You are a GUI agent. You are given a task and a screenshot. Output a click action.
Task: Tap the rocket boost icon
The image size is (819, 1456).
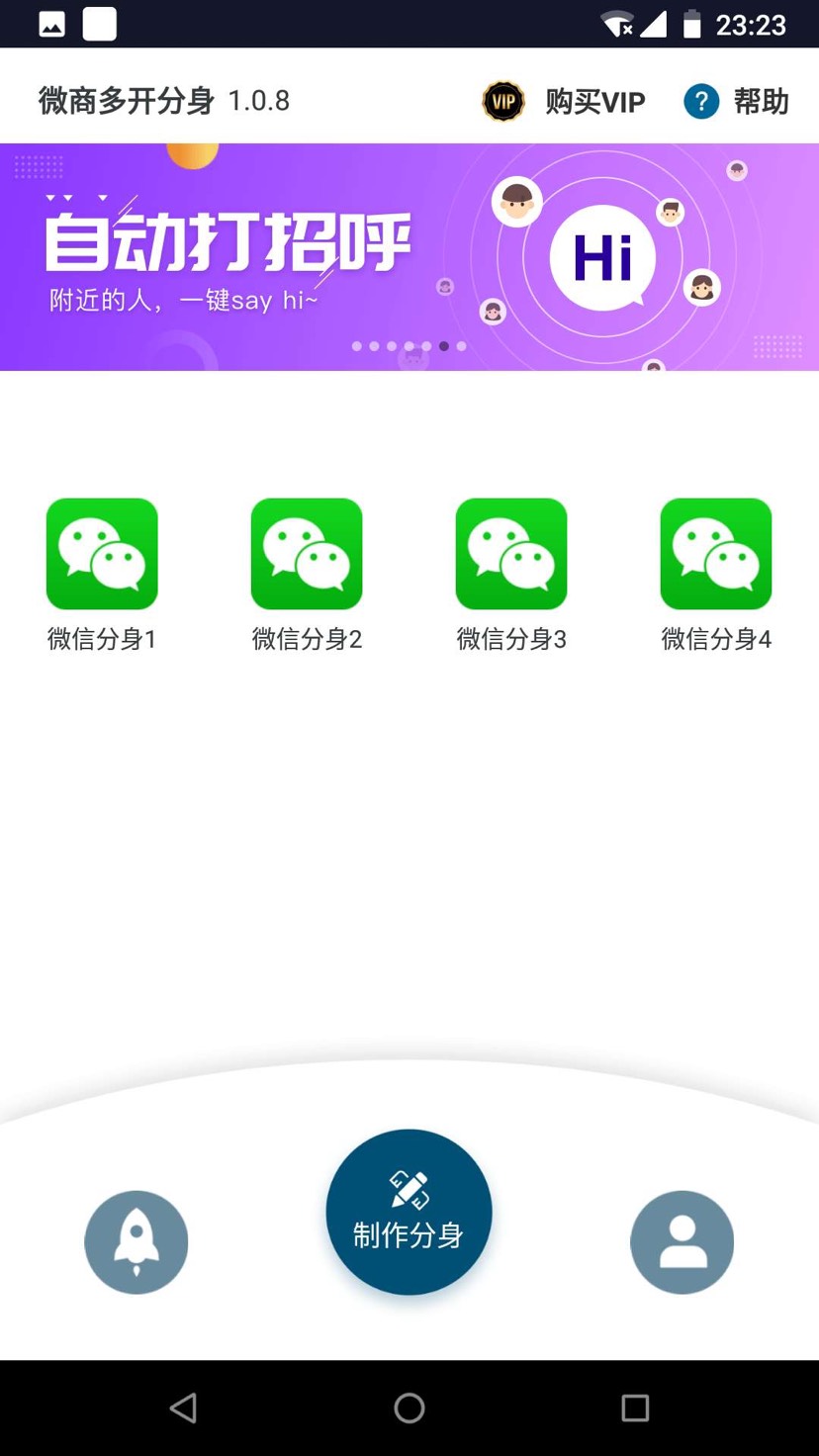[136, 1241]
